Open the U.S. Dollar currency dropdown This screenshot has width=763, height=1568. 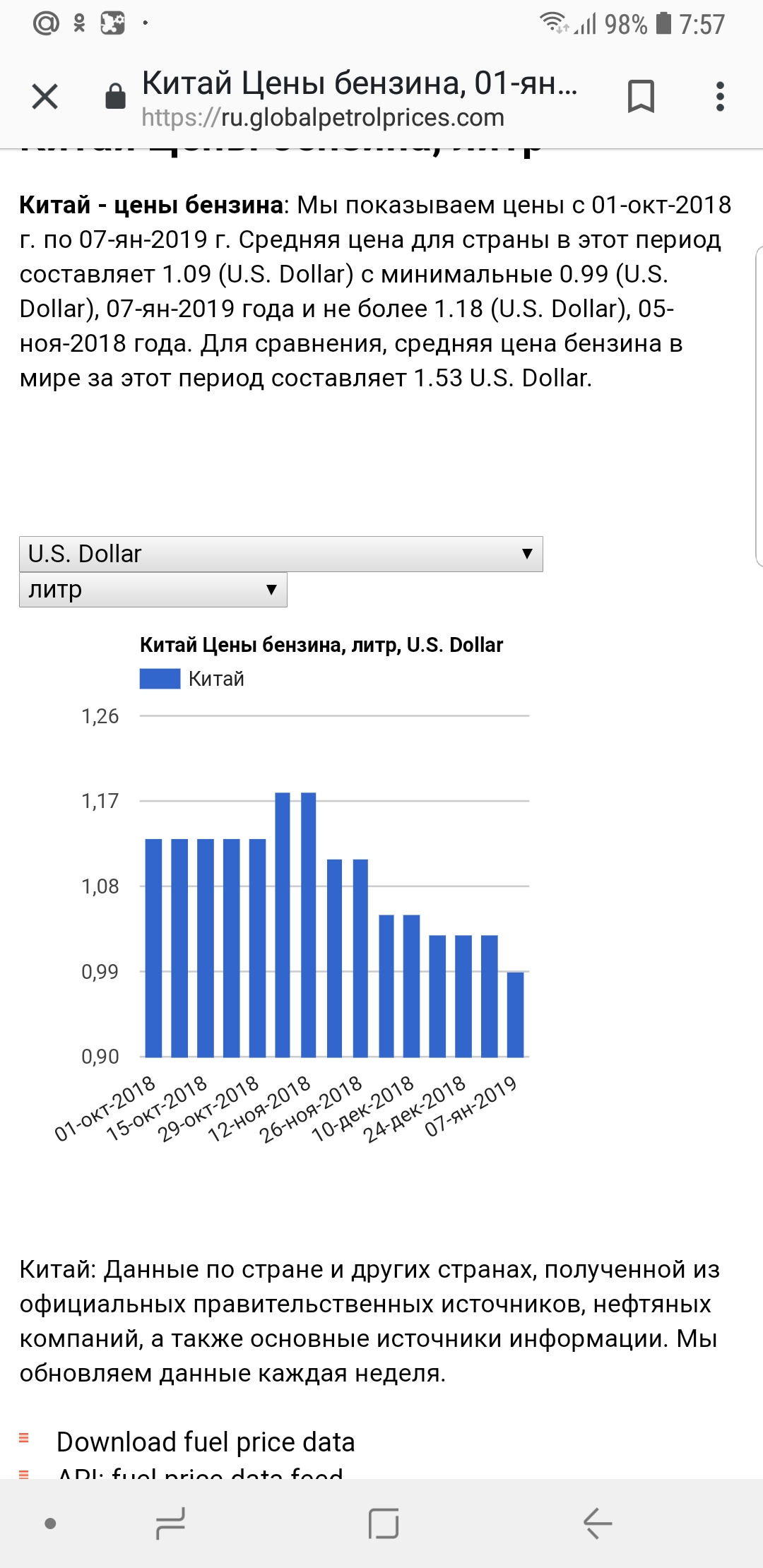[281, 554]
